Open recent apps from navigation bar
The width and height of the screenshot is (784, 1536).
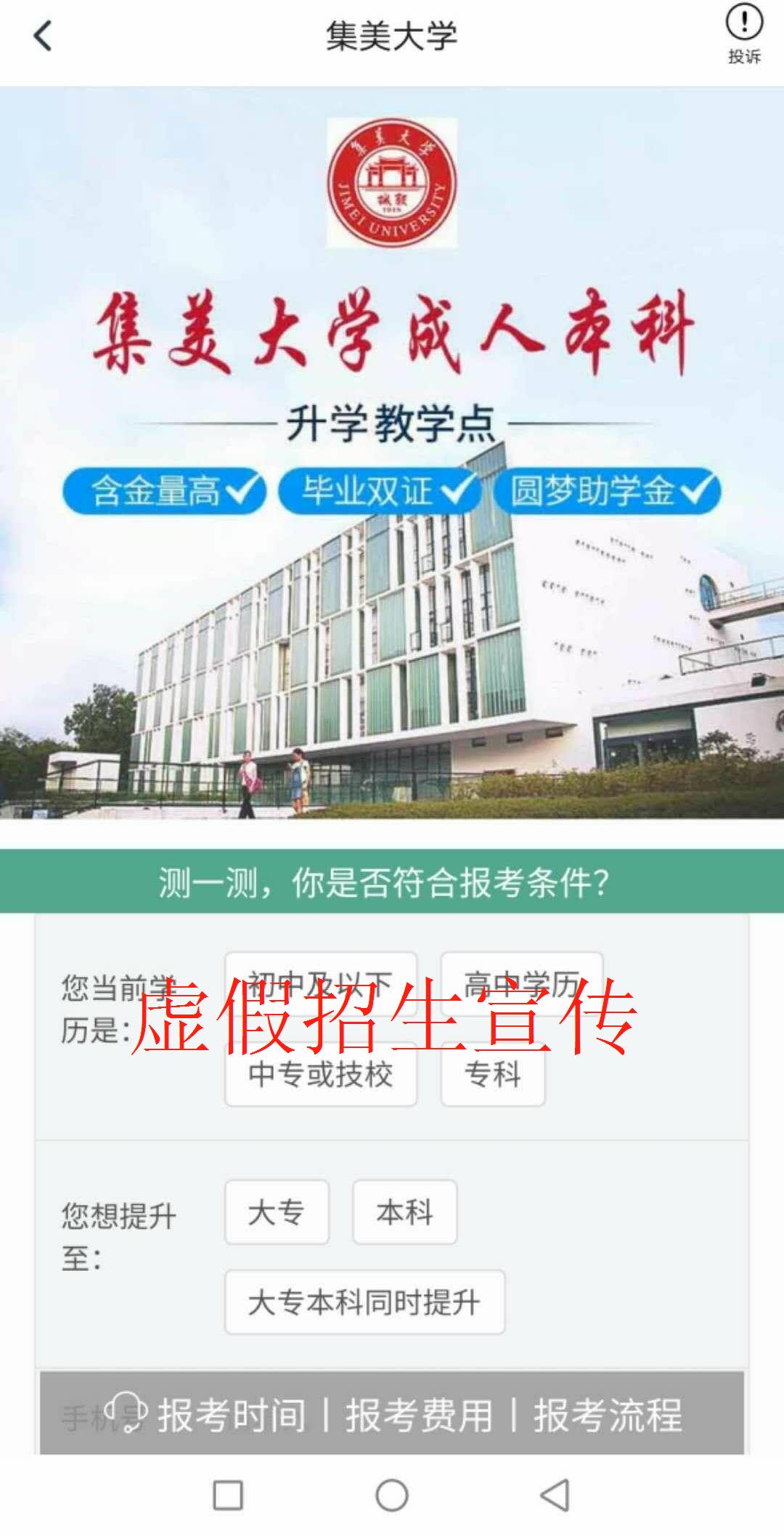point(227,1495)
